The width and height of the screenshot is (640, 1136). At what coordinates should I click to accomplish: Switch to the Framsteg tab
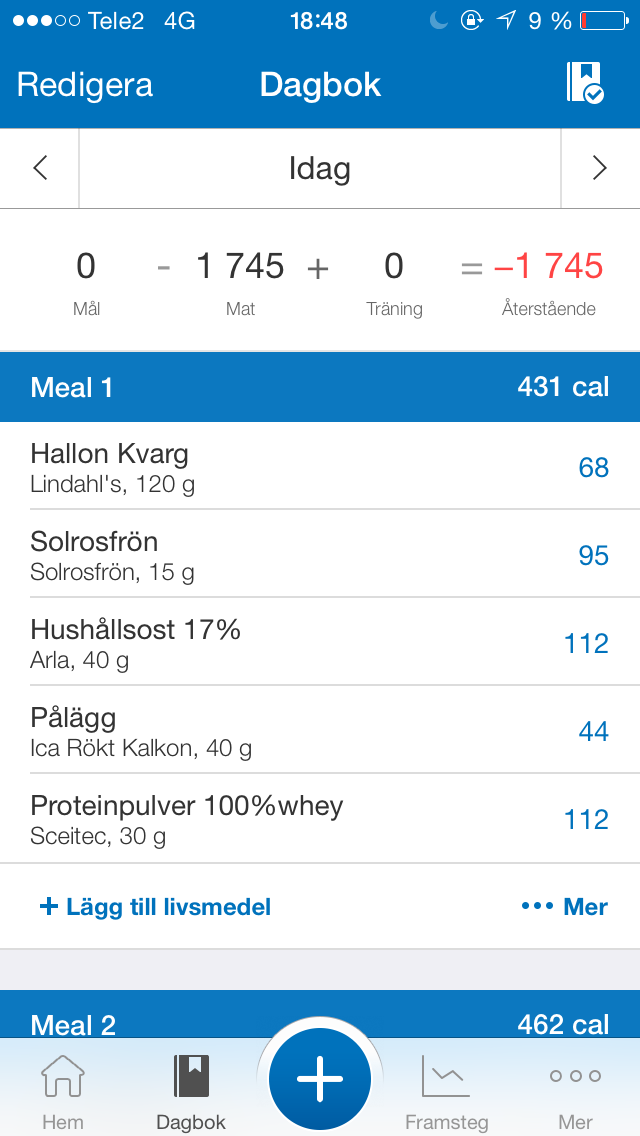tap(446, 1092)
